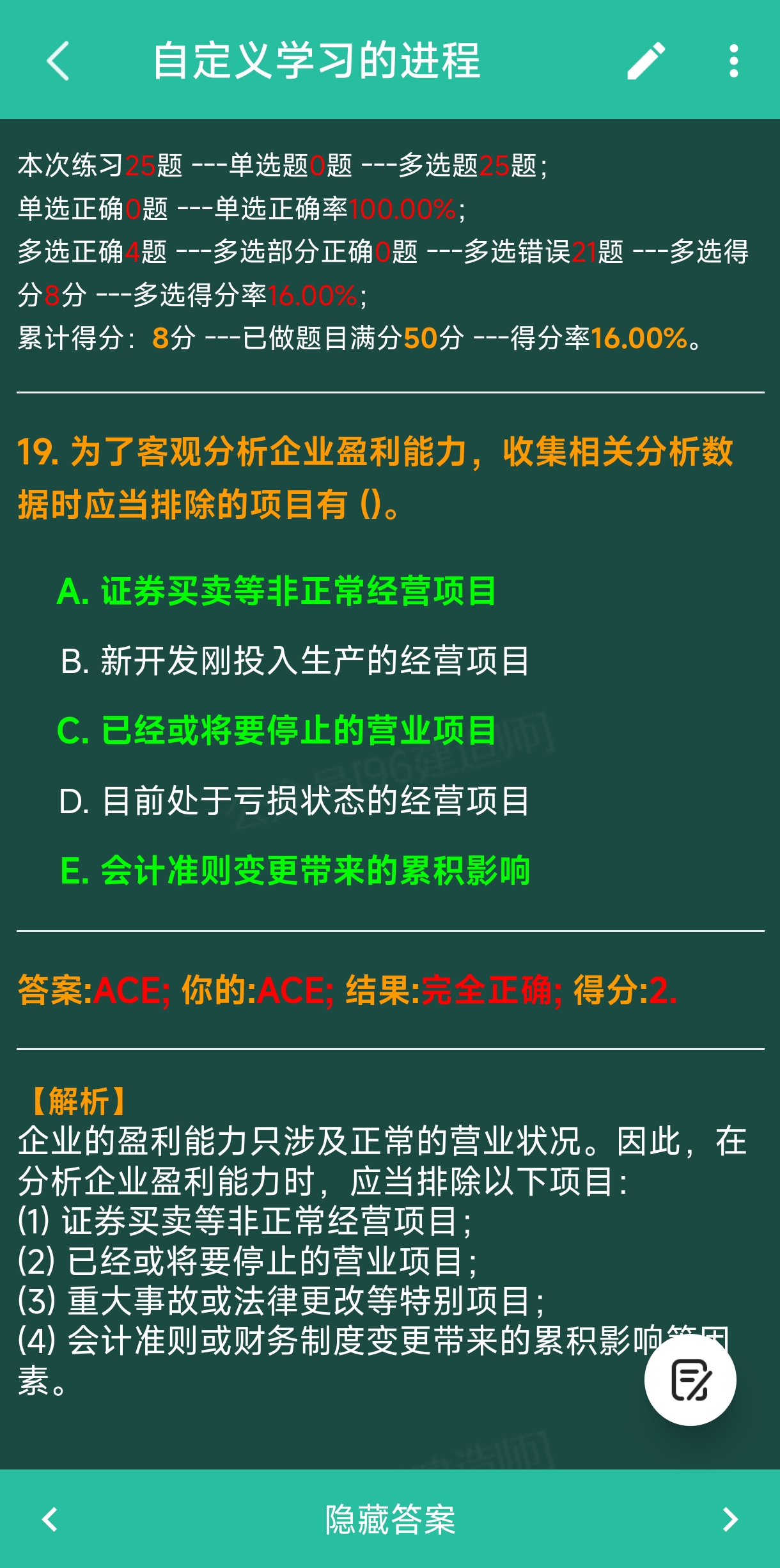This screenshot has height=1568, width=780.
Task: Hide the answer with 隐藏答案
Action: pos(390,1519)
